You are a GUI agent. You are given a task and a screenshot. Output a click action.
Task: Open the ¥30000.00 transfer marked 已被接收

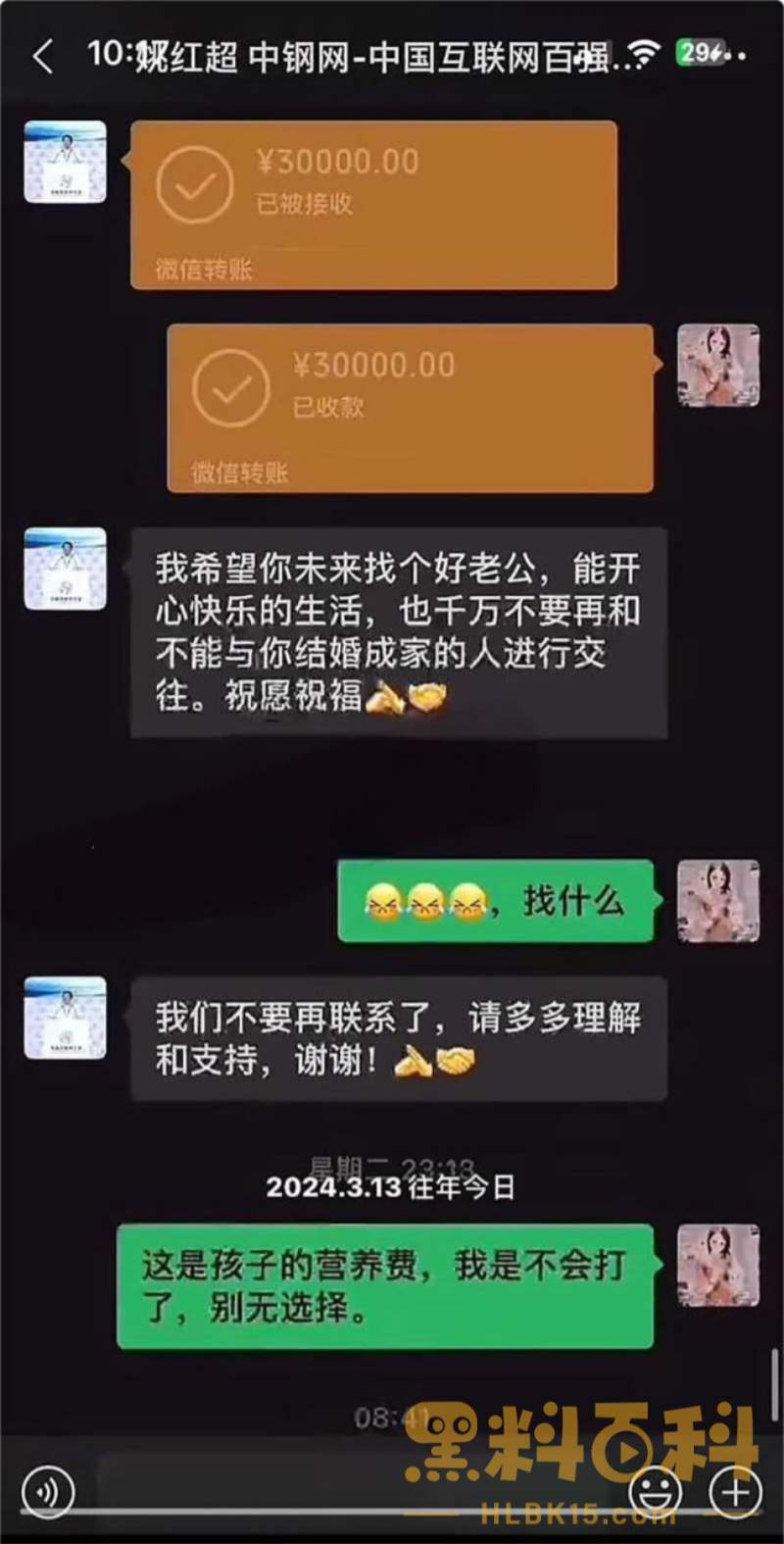point(373,205)
